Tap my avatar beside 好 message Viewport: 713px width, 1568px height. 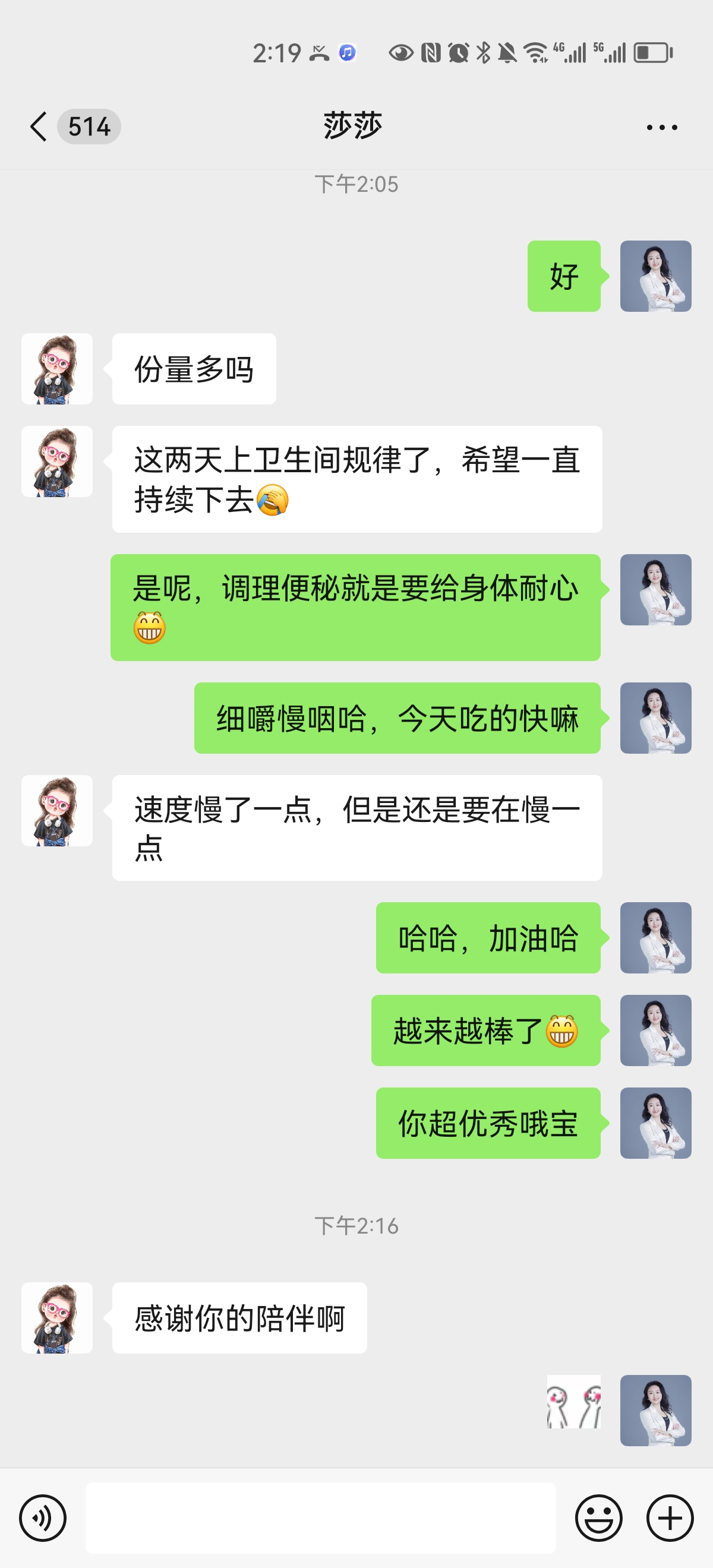pos(655,276)
